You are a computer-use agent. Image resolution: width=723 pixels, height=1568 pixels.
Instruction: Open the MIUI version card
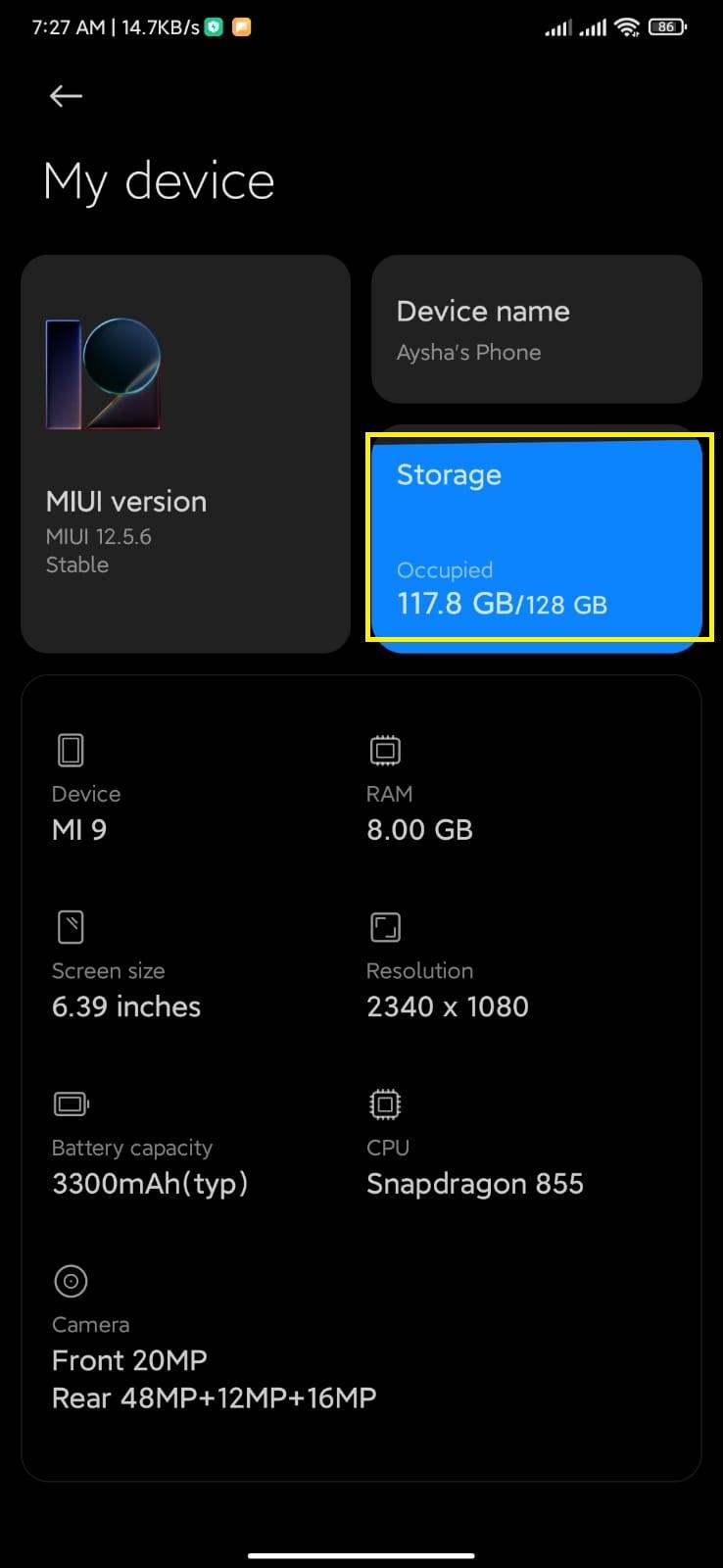coord(185,454)
